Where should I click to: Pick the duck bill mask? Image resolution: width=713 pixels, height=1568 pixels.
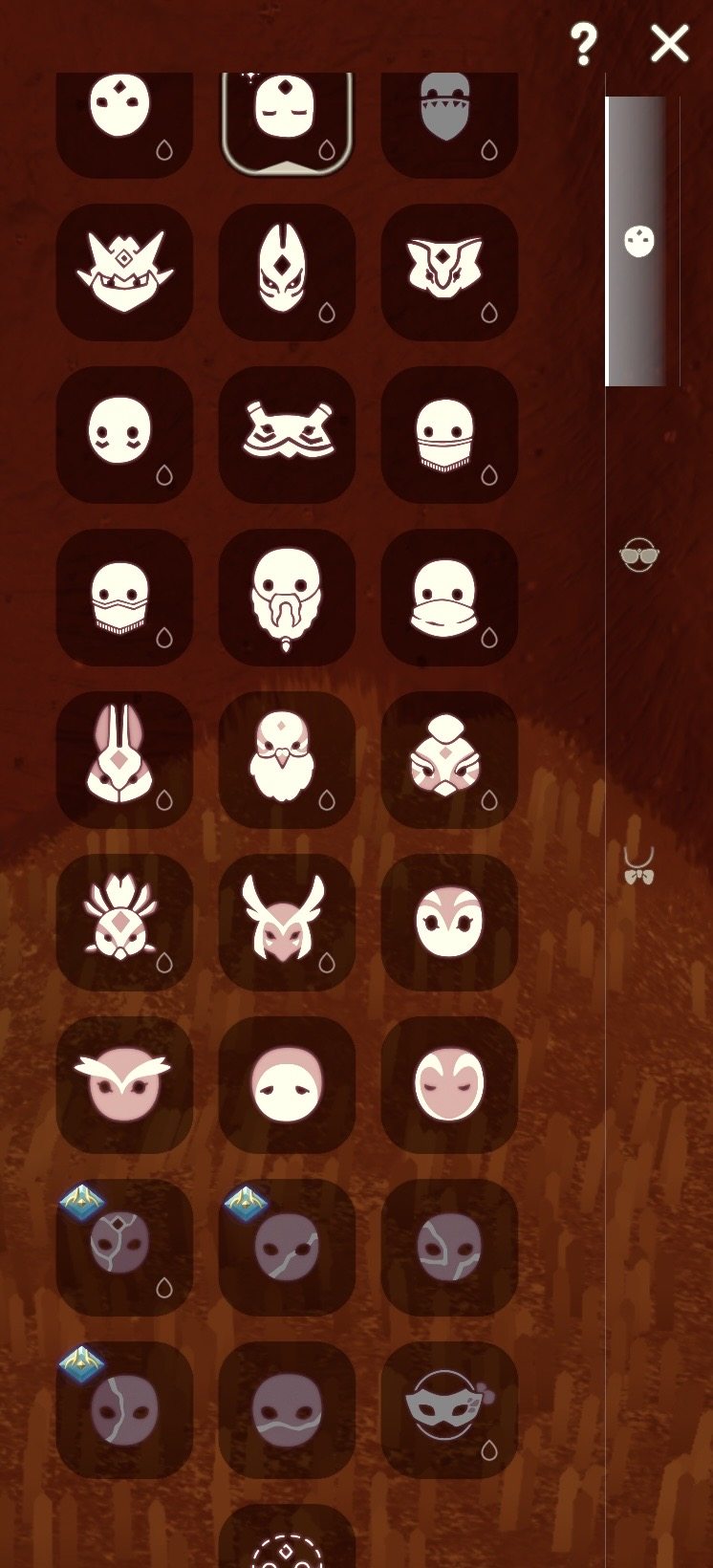[x=449, y=598]
